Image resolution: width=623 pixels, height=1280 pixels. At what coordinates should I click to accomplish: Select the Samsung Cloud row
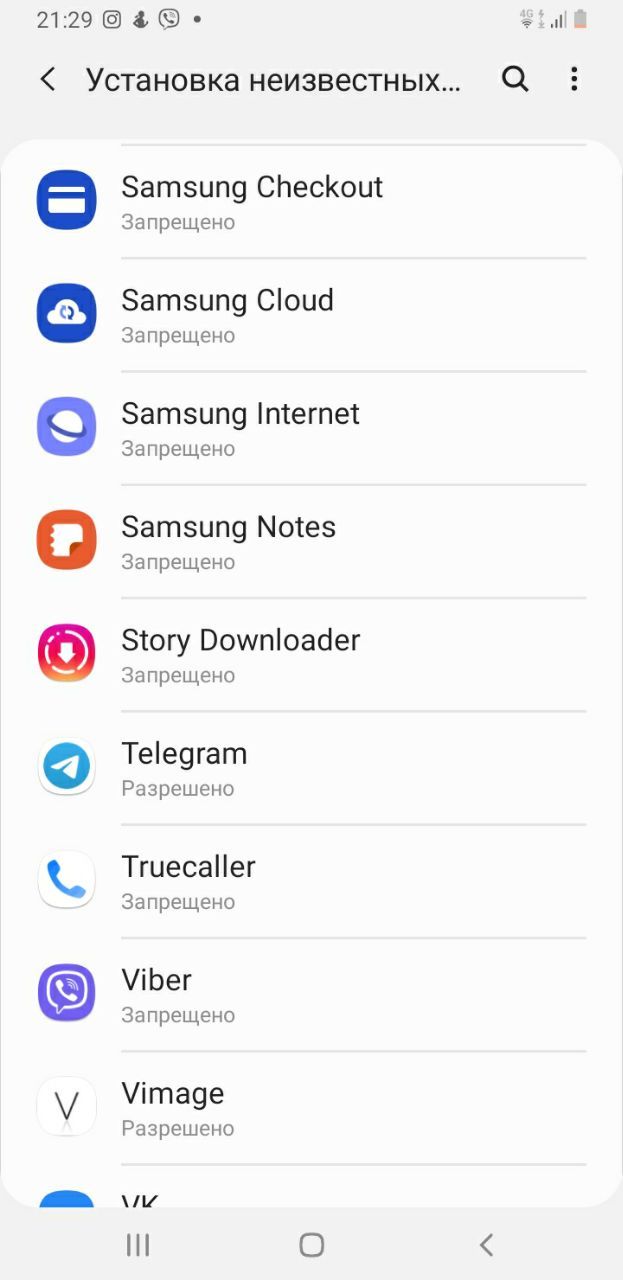(x=310, y=315)
